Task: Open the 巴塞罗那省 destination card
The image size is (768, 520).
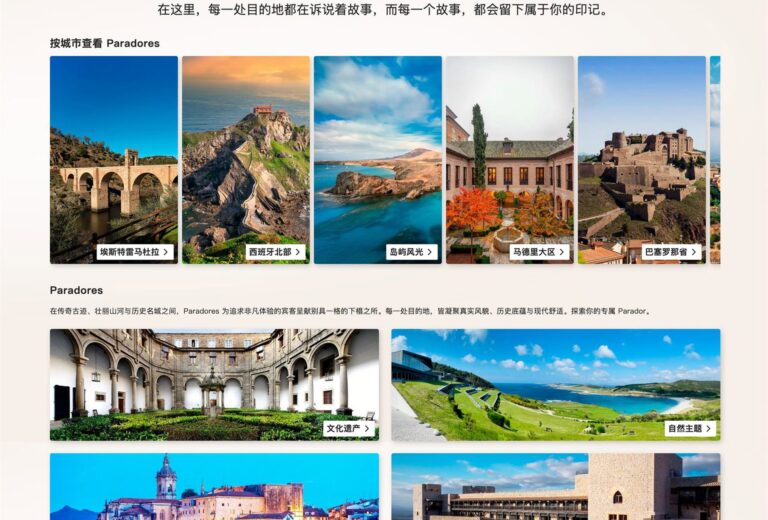Action: [642, 160]
